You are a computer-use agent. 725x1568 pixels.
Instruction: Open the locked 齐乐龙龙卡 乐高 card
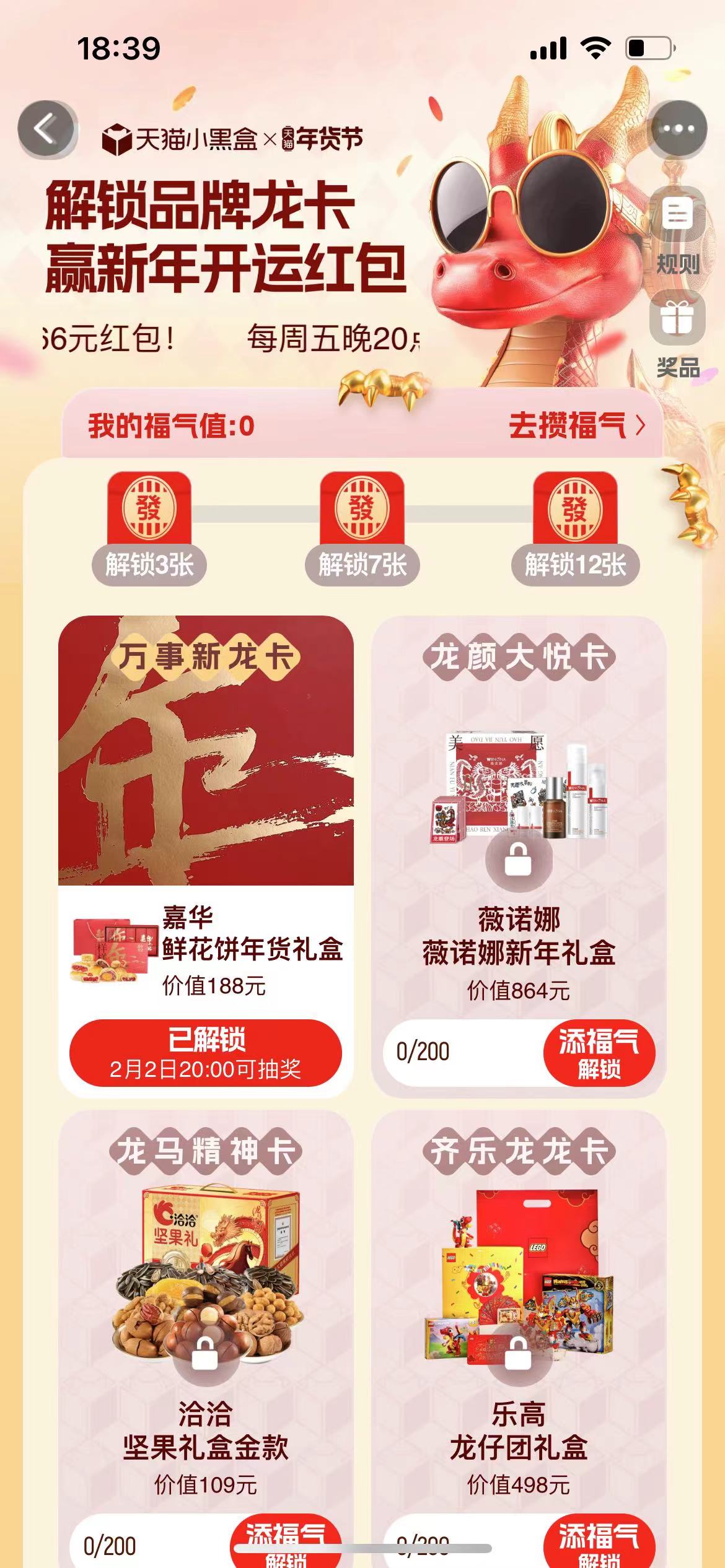tap(518, 1300)
